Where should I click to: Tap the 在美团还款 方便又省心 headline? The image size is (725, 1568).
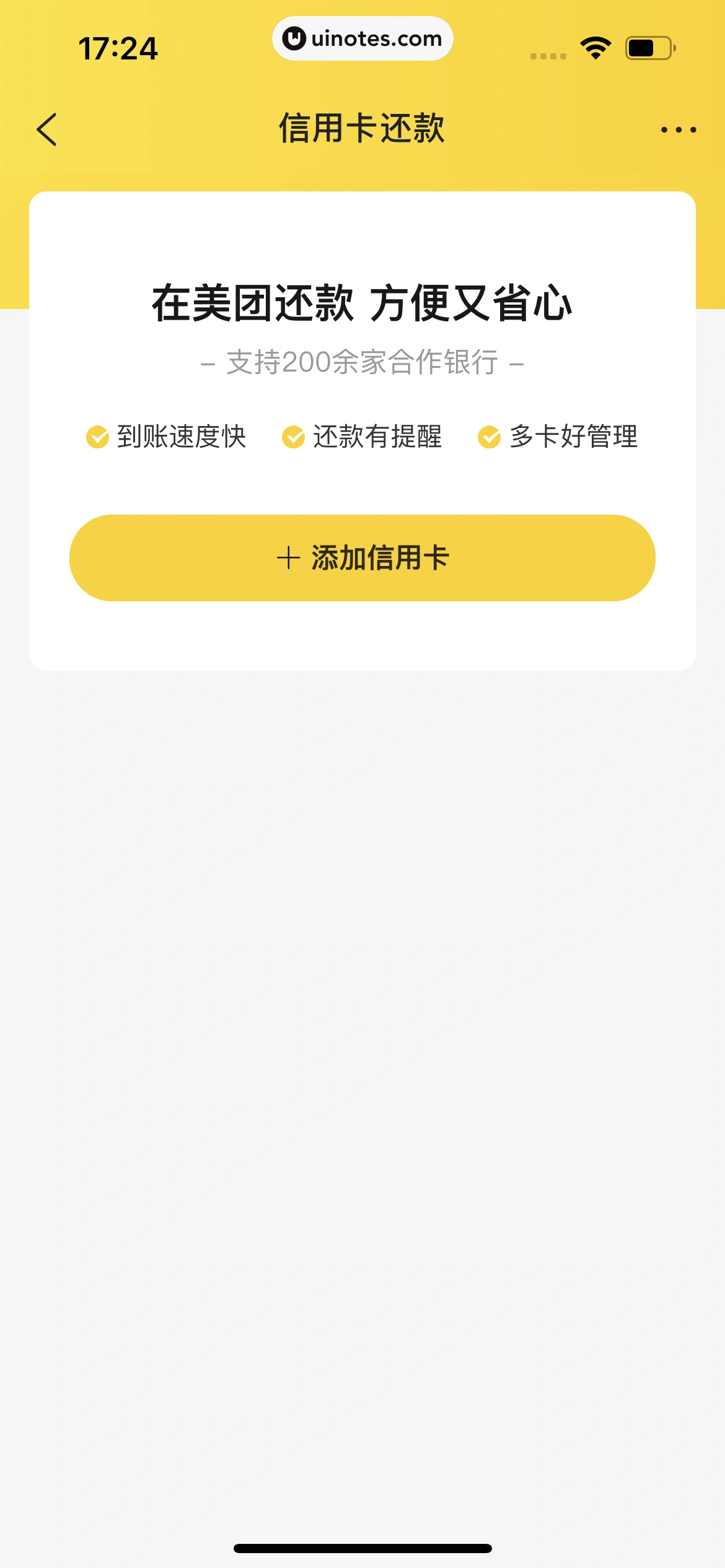coord(362,303)
